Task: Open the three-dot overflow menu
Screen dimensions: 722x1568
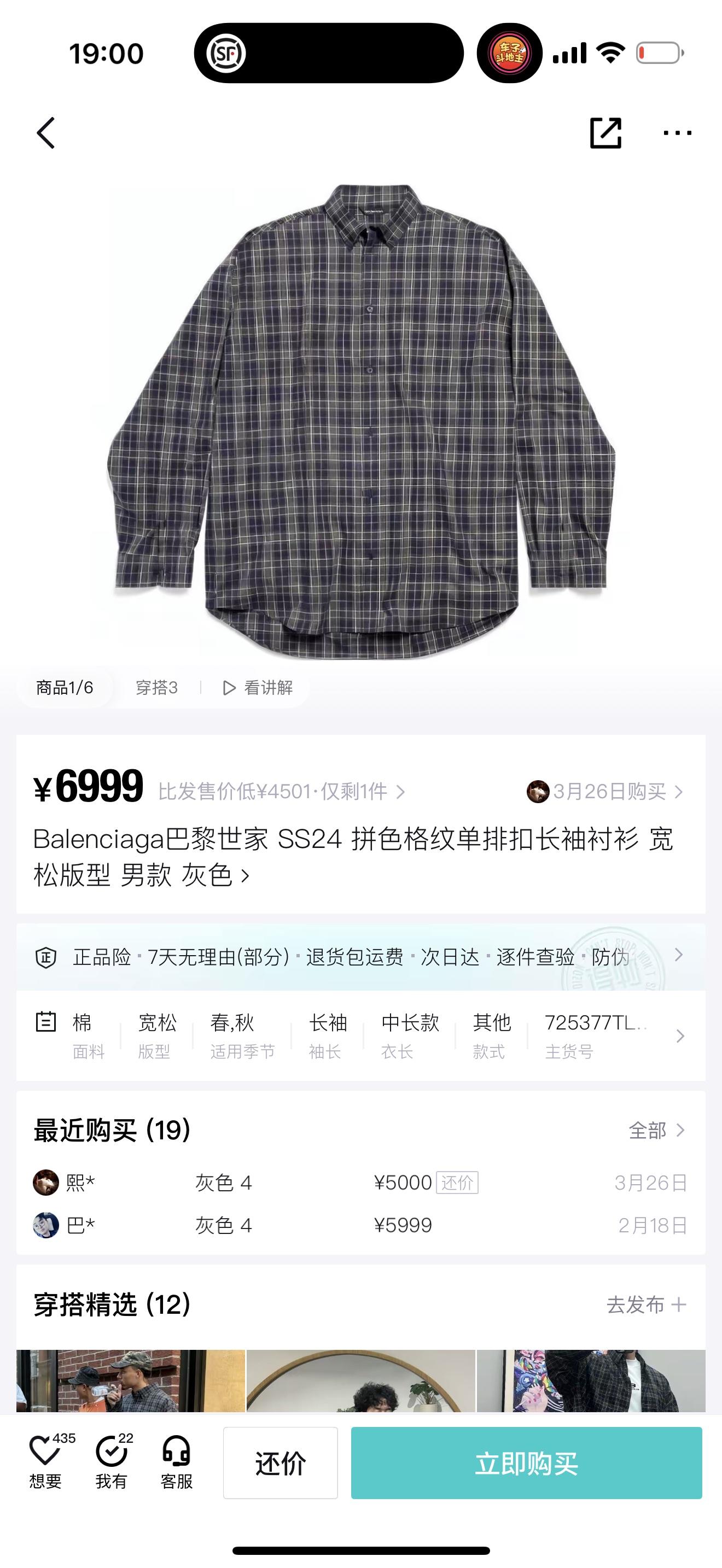Action: coord(677,133)
